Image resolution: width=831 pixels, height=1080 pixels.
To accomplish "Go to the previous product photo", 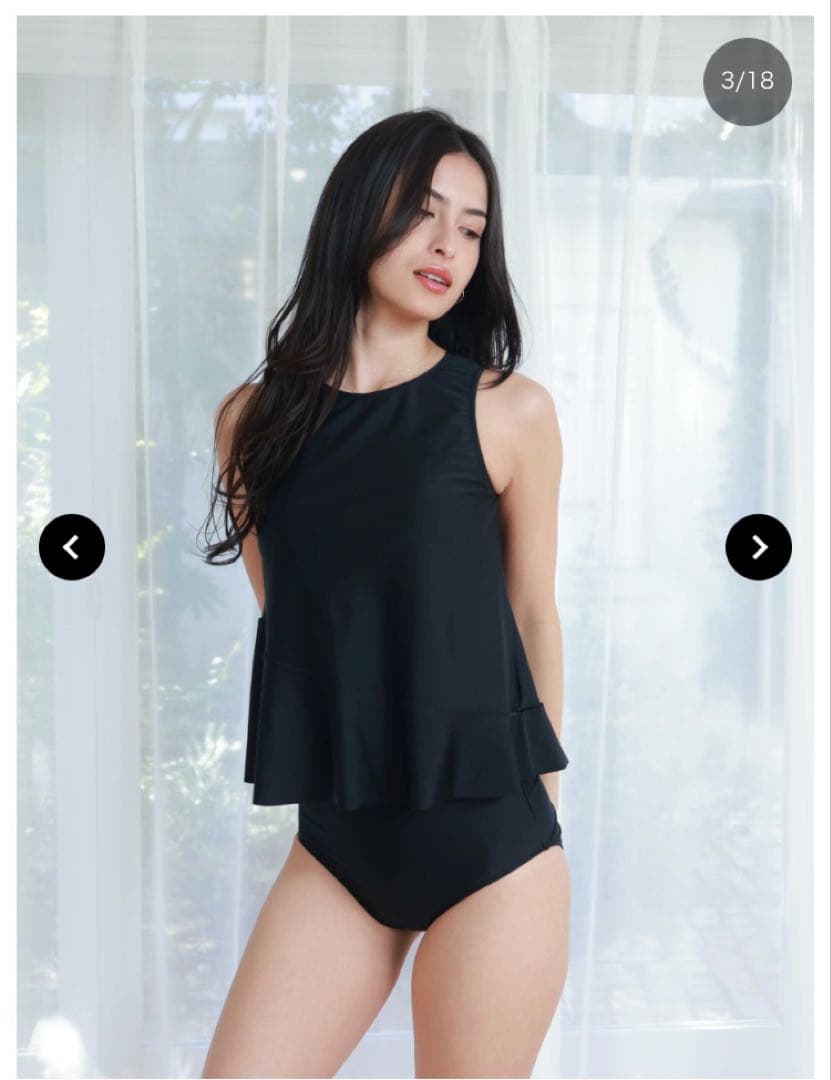I will point(72,547).
